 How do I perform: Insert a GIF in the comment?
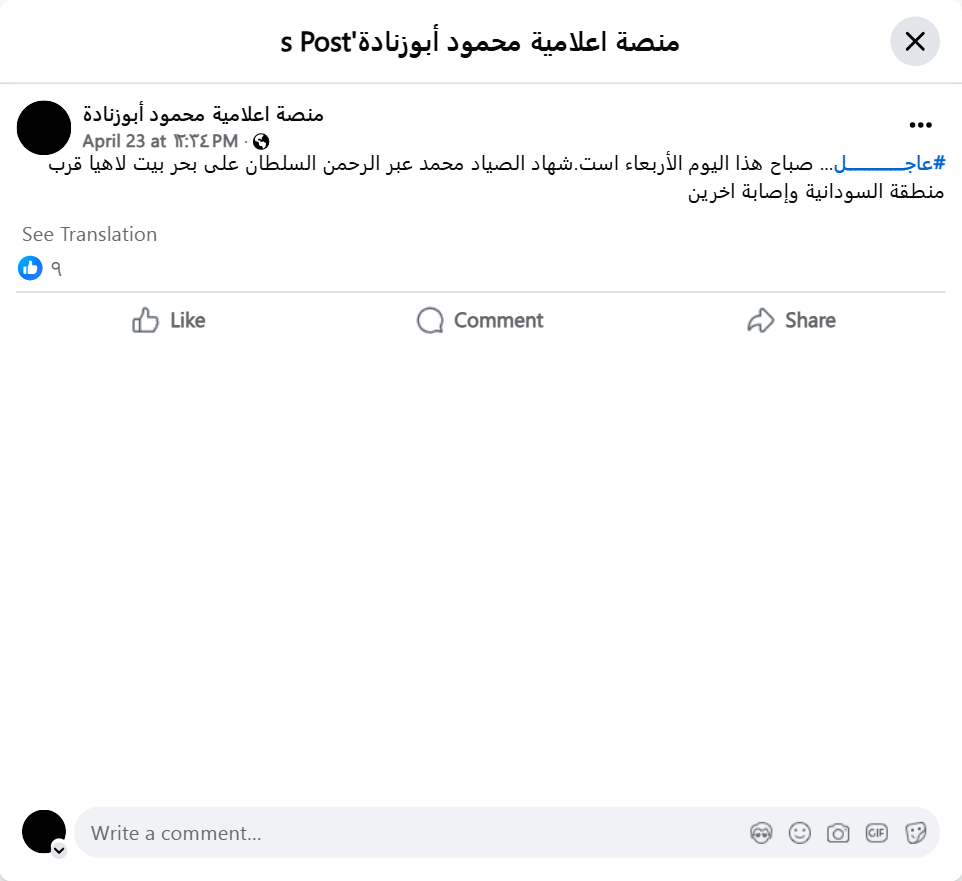877,833
